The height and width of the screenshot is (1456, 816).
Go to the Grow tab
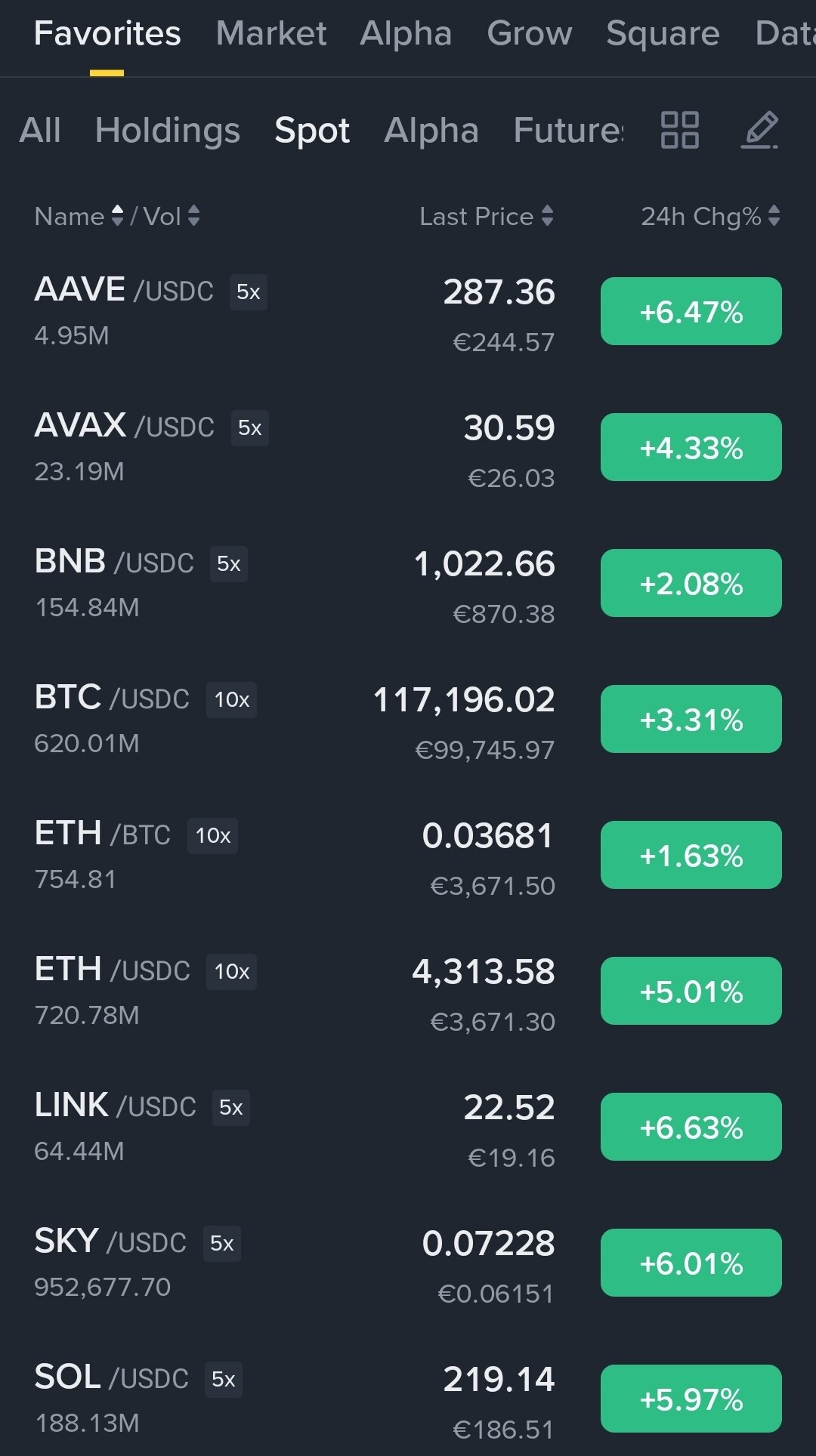pos(529,33)
